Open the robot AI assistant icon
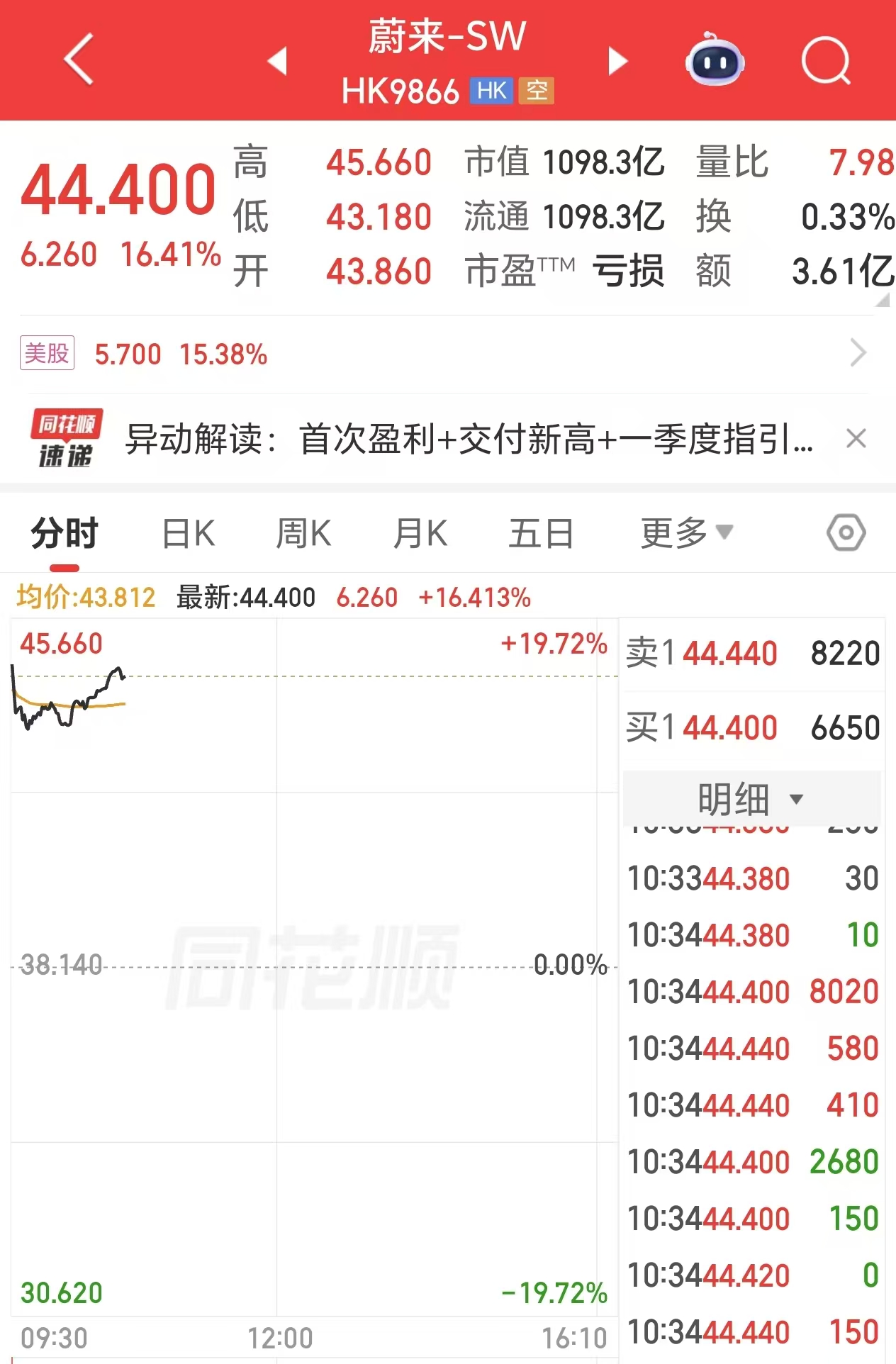Viewport: 896px width, 1364px height. tap(715, 61)
